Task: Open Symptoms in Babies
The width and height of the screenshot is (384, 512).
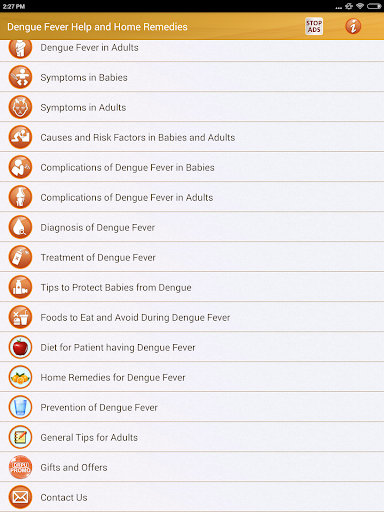Action: coord(192,77)
